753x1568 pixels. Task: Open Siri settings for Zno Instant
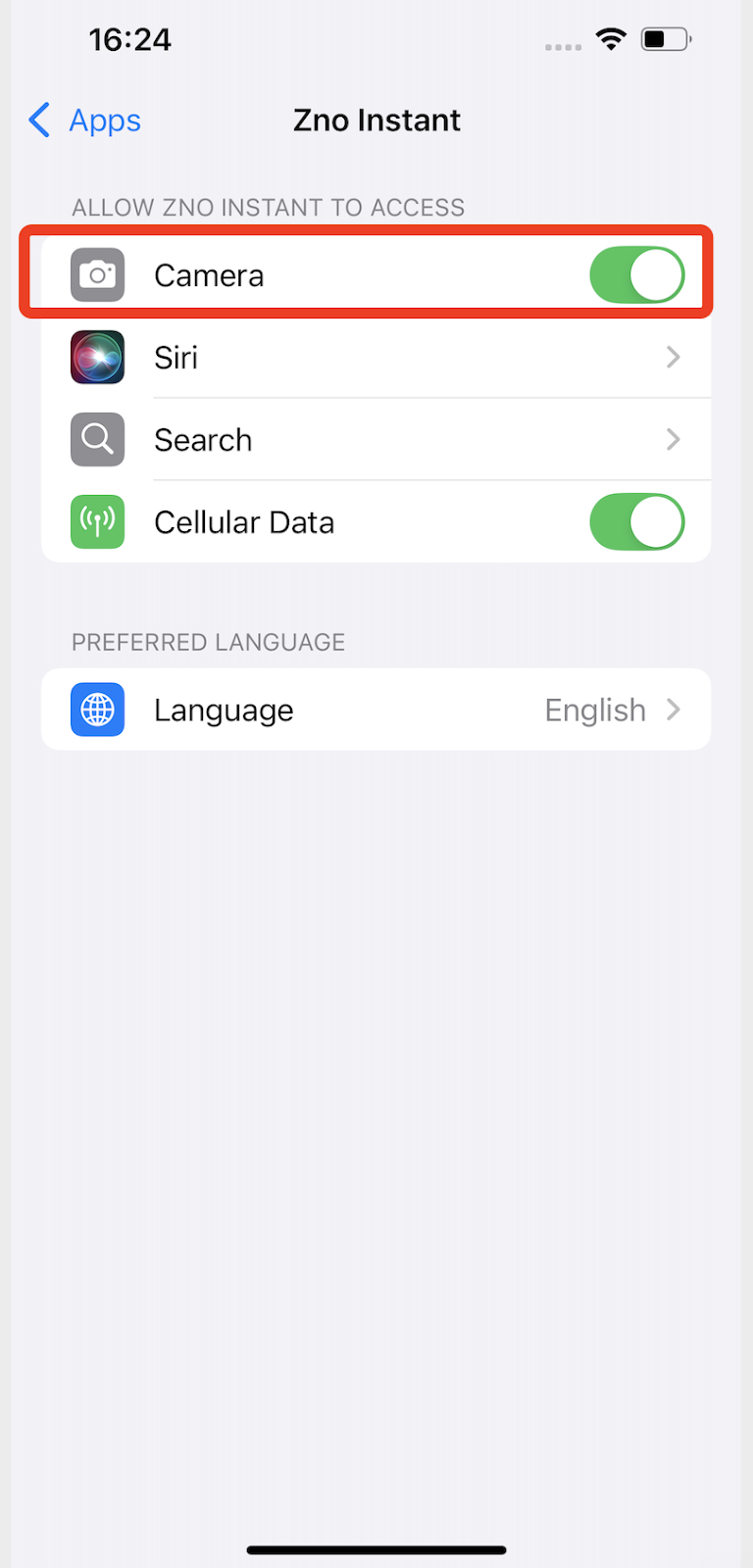tap(376, 358)
